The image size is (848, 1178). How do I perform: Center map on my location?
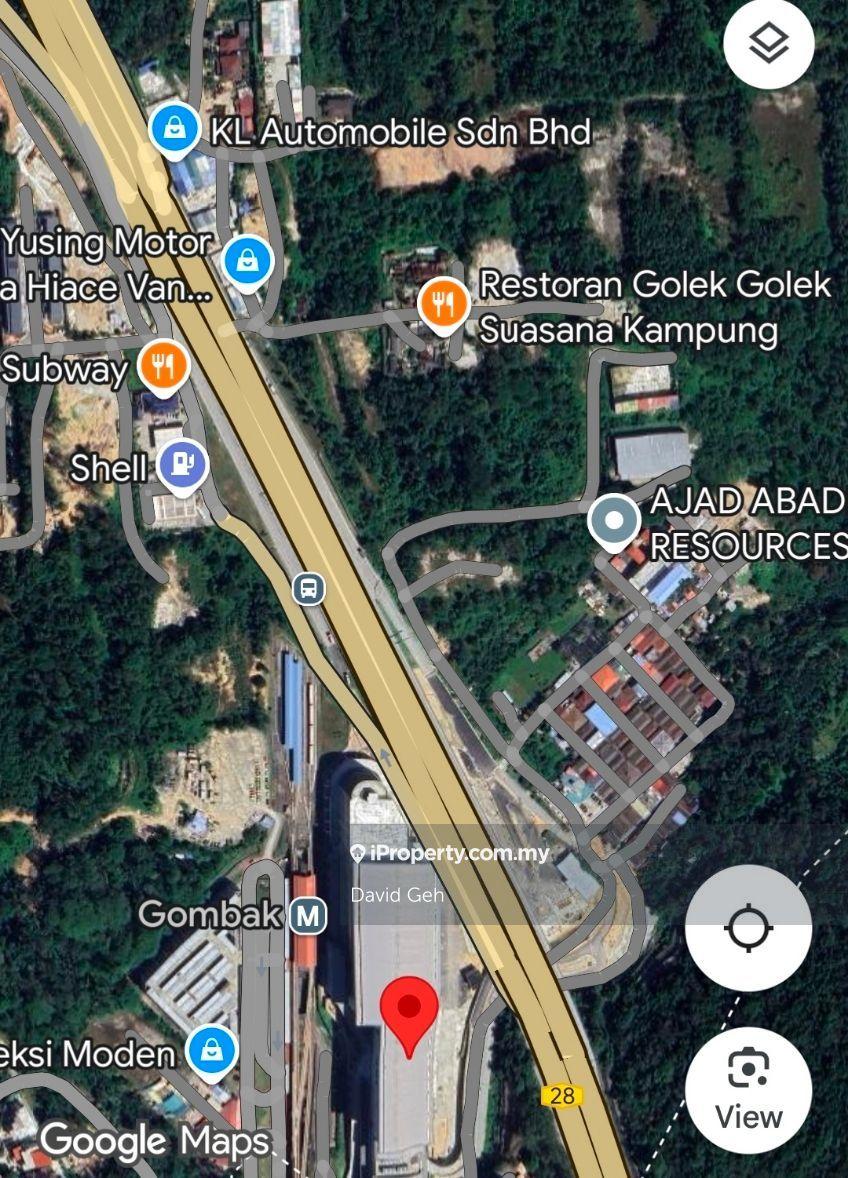coord(748,927)
